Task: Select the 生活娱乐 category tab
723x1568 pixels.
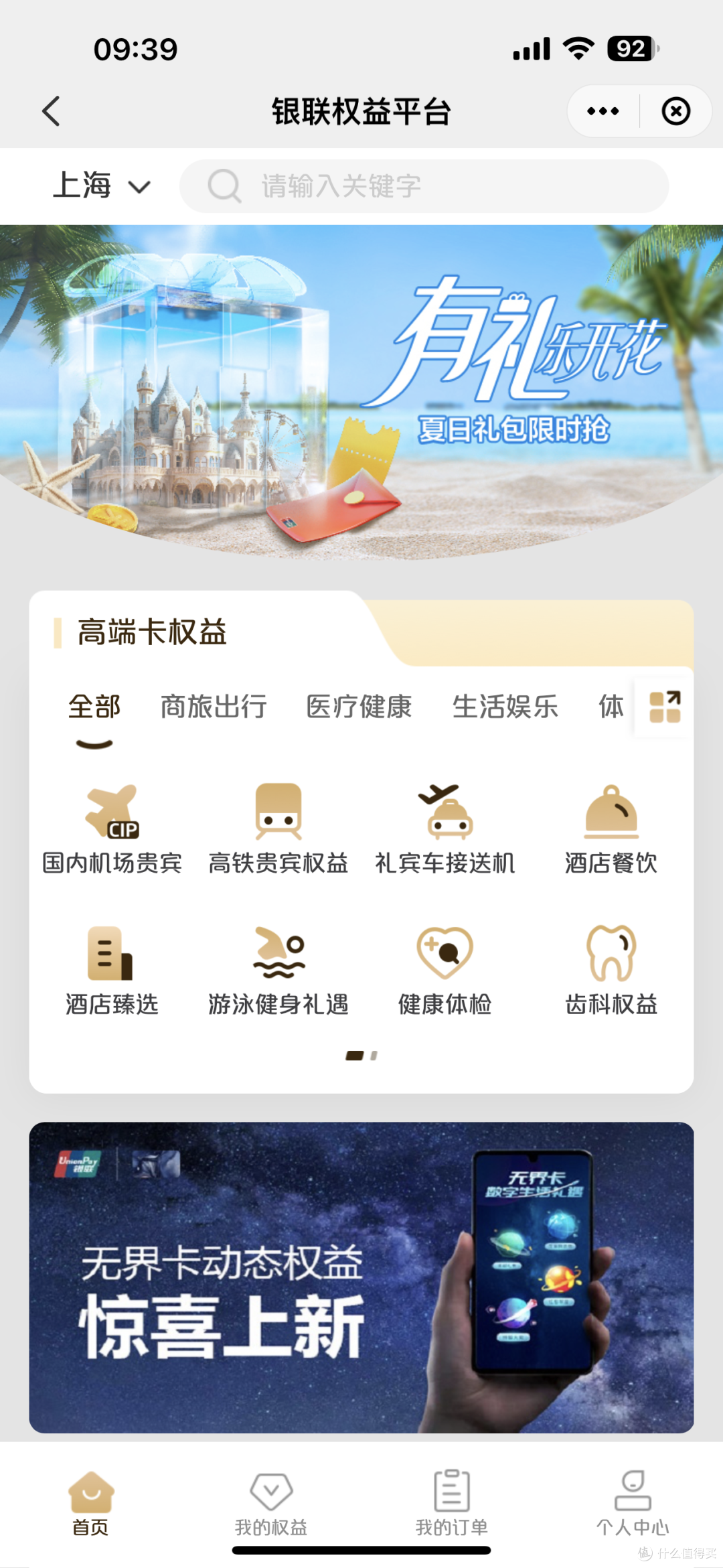Action: coord(505,707)
